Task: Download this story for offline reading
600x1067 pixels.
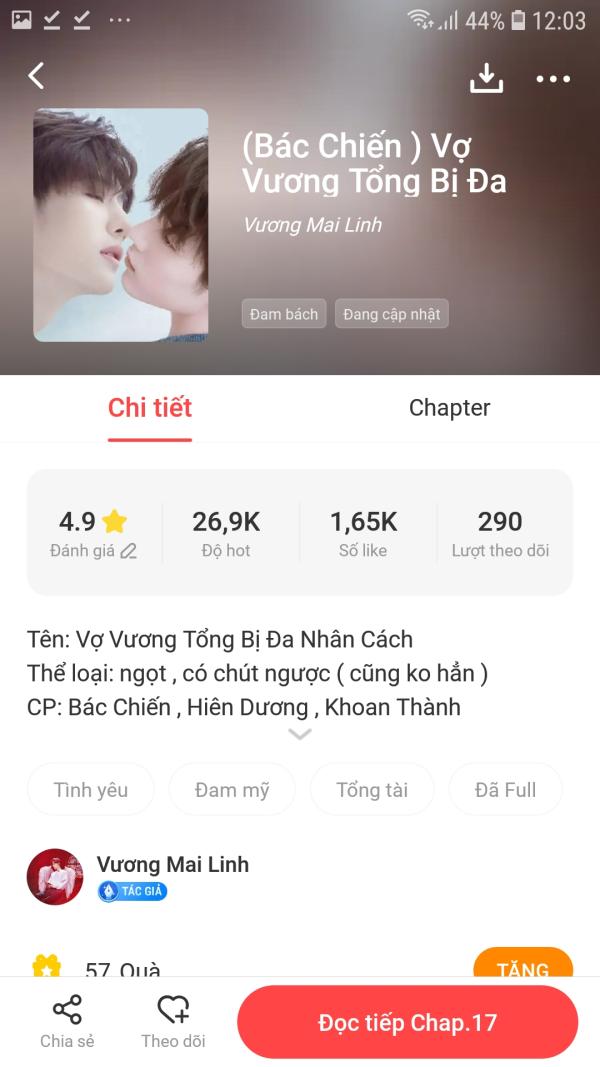Action: [486, 78]
